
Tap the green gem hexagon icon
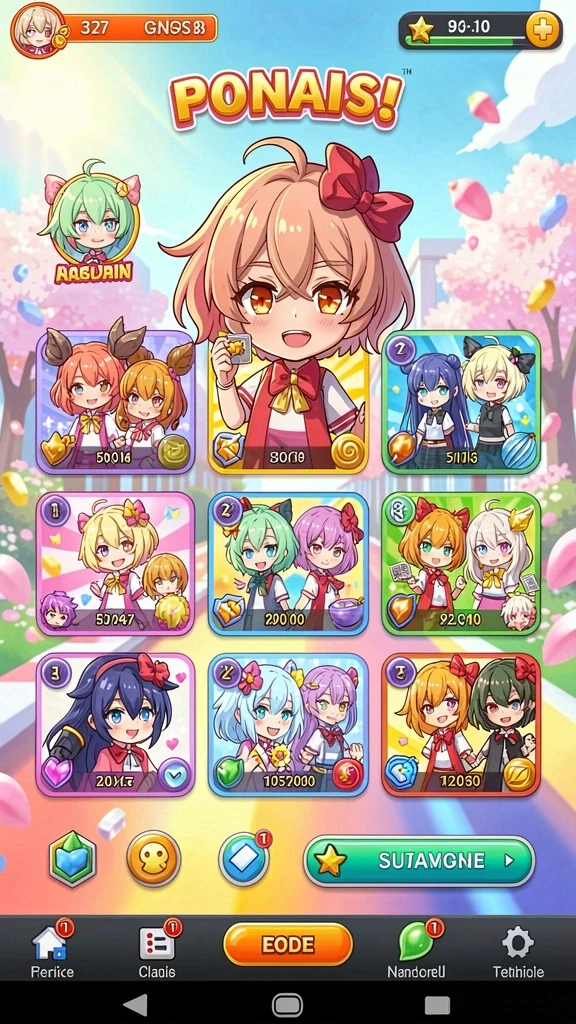tap(72, 859)
